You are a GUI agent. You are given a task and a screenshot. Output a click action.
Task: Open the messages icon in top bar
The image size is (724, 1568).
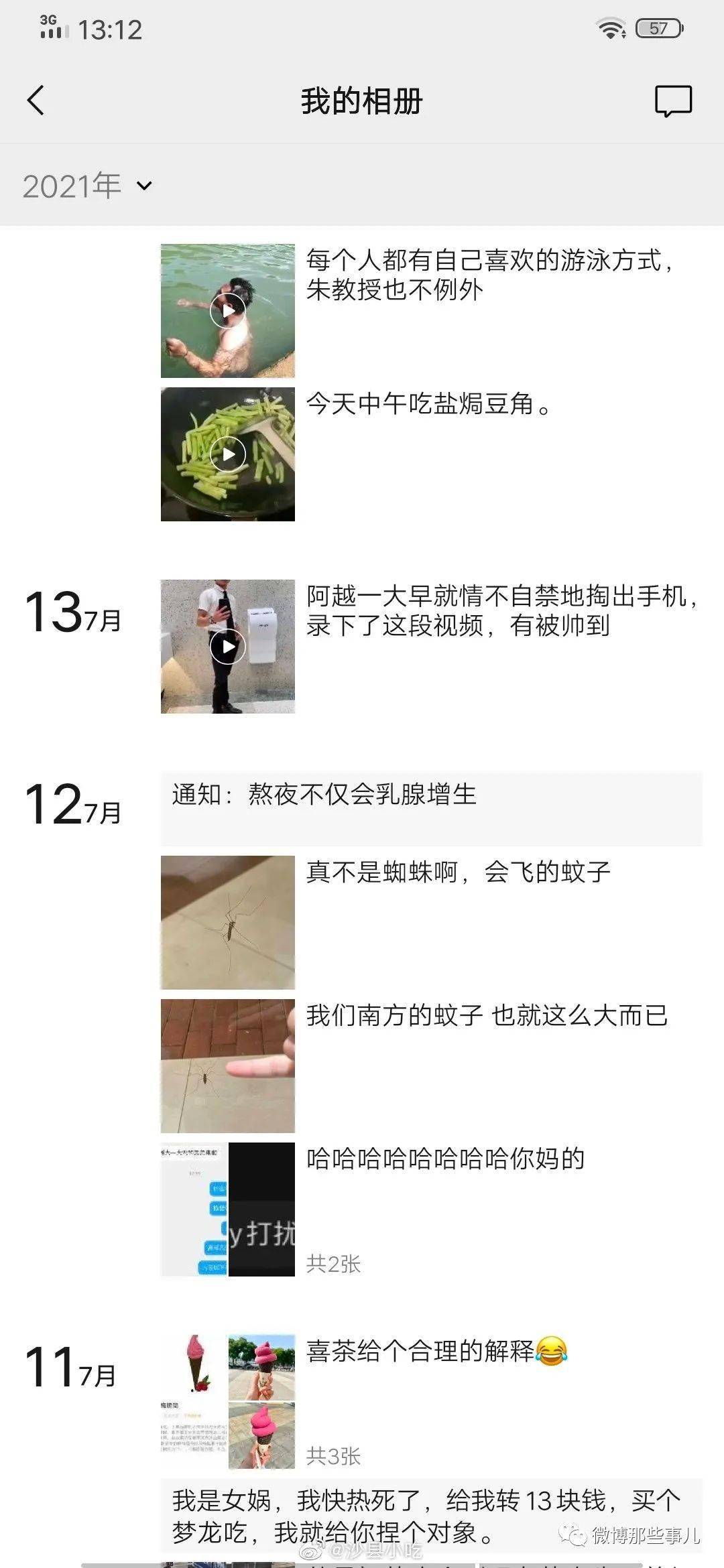point(672,101)
